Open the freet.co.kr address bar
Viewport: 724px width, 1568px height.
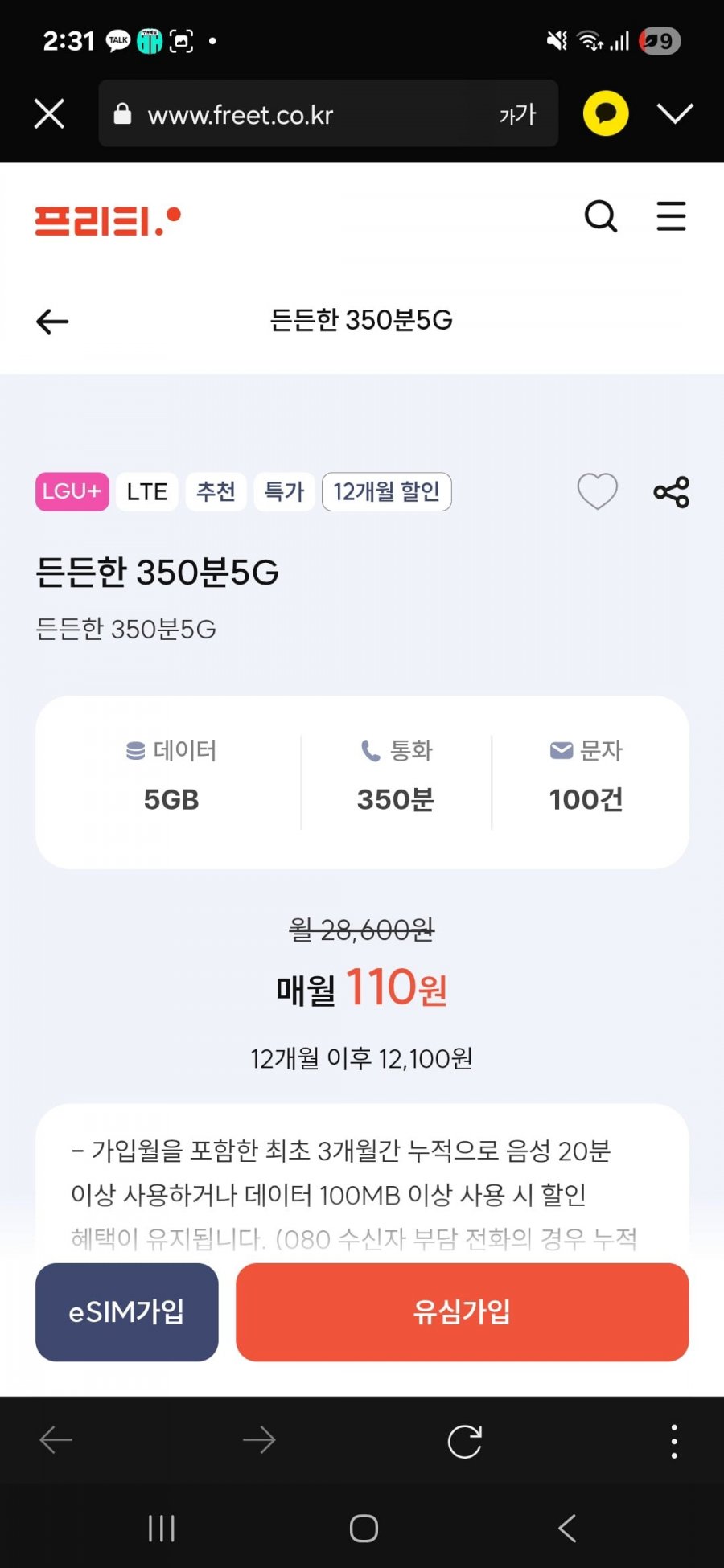(x=306, y=114)
